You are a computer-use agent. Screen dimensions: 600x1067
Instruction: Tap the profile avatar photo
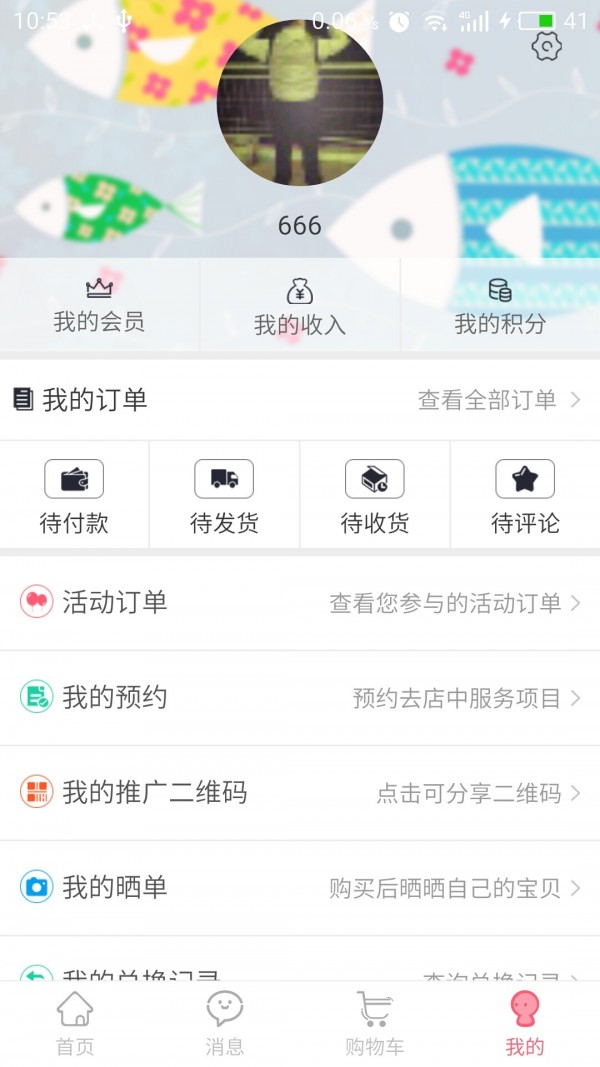[x=300, y=103]
